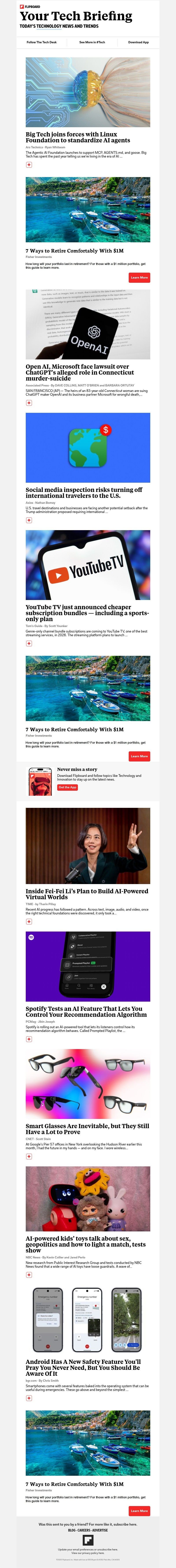The width and height of the screenshot is (176, 1568).
Task: Tap the Download App link
Action: (138, 43)
